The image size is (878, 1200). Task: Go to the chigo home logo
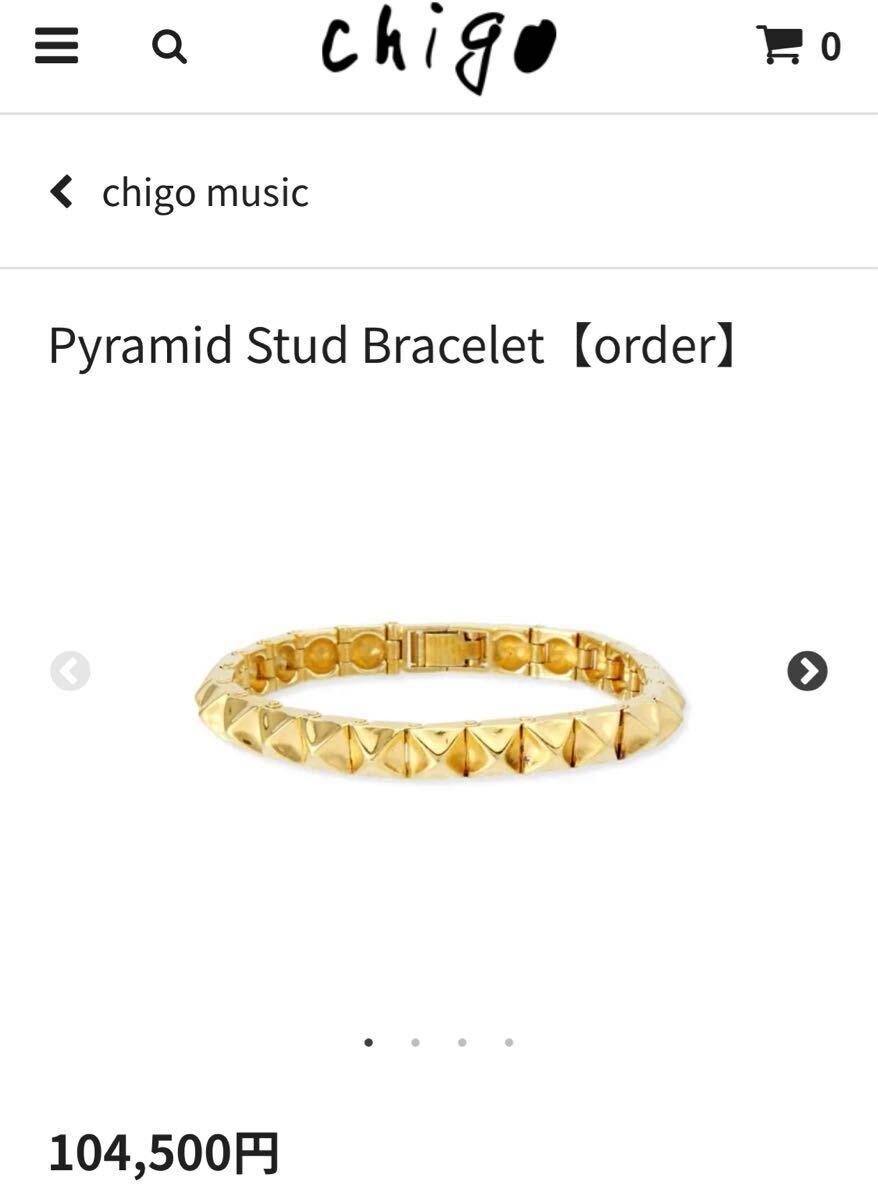[x=438, y=48]
